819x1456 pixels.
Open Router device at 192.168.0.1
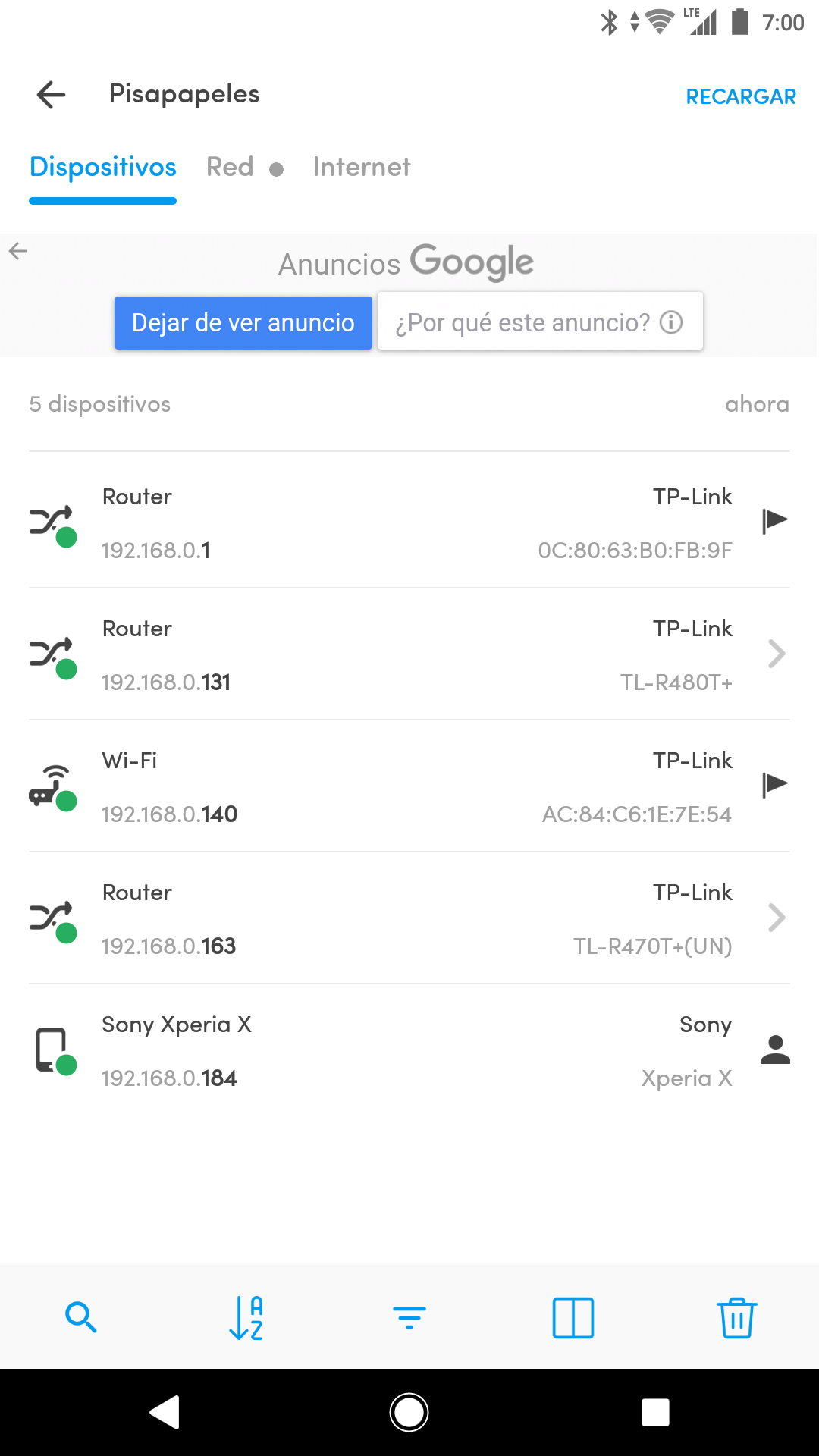tap(409, 522)
